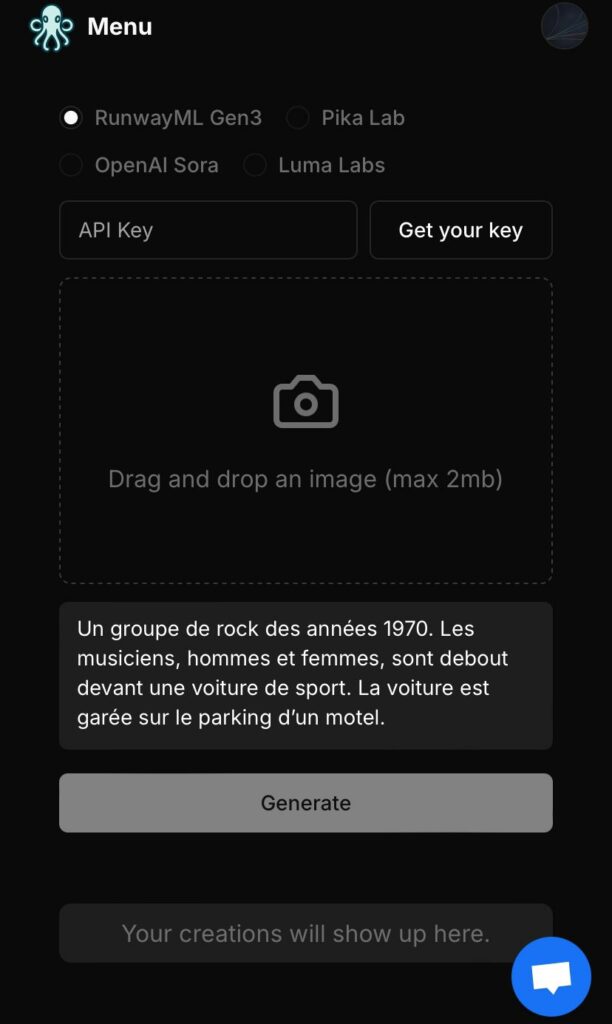Select the OpenAI Sora option
612x1024 pixels.
(x=71, y=165)
